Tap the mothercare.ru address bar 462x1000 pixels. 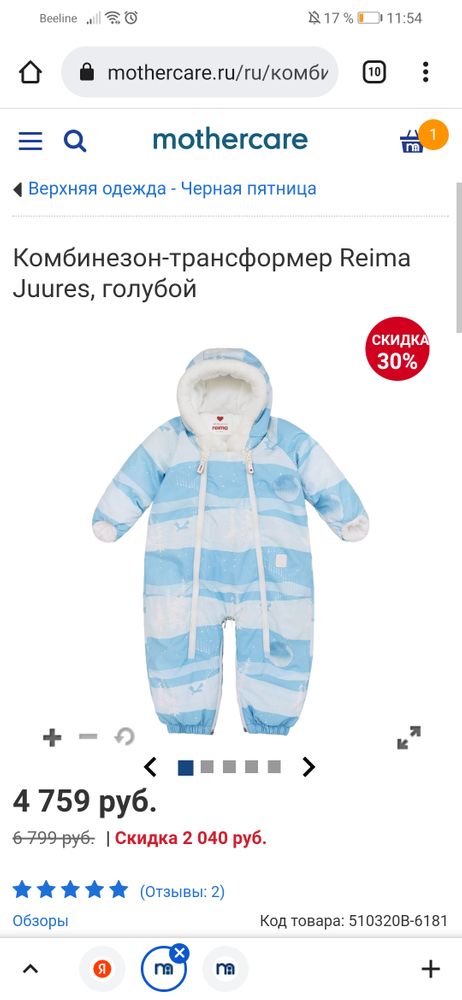click(200, 72)
